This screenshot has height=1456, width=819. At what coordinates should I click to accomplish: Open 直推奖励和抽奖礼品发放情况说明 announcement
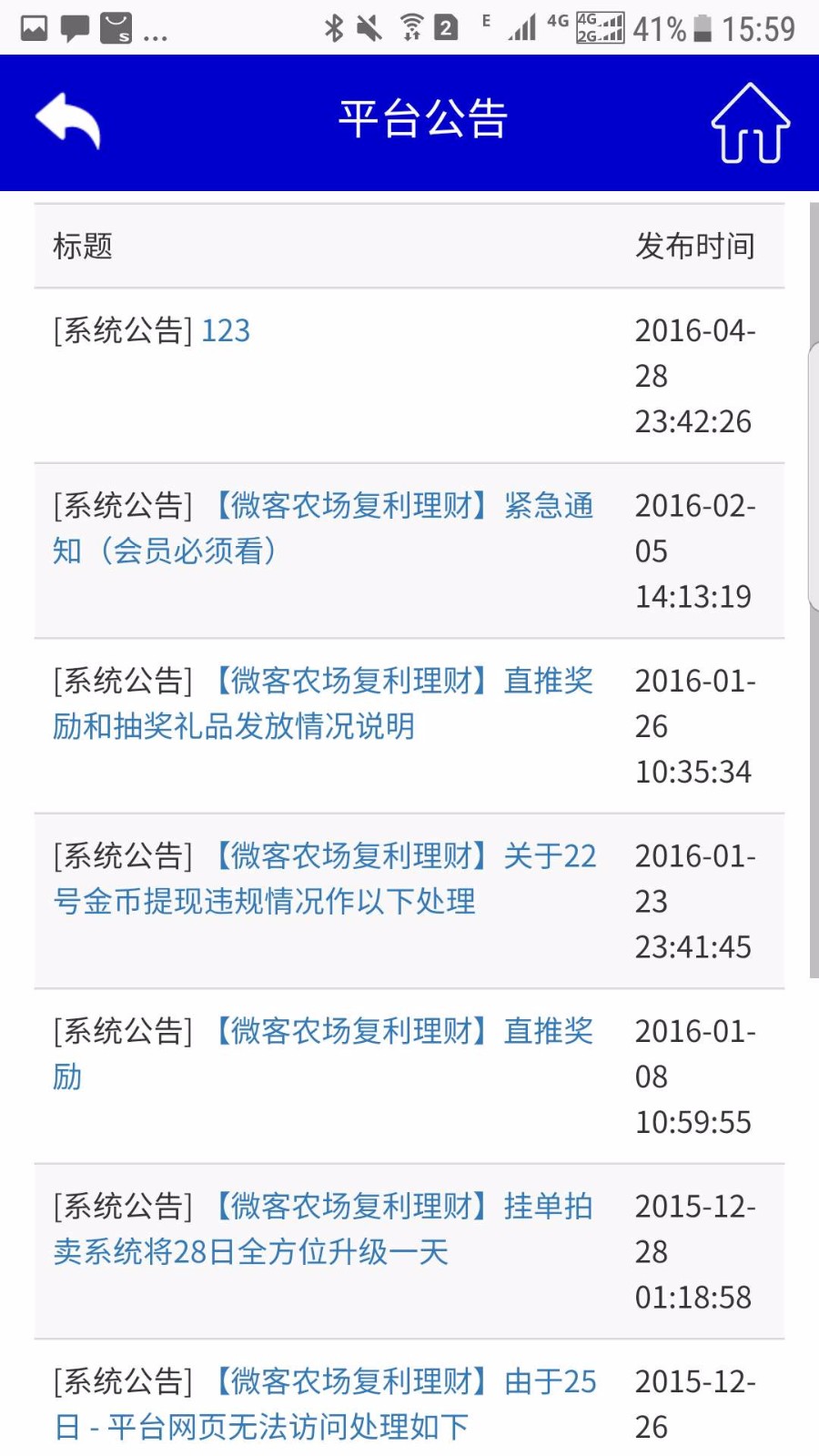point(323,703)
